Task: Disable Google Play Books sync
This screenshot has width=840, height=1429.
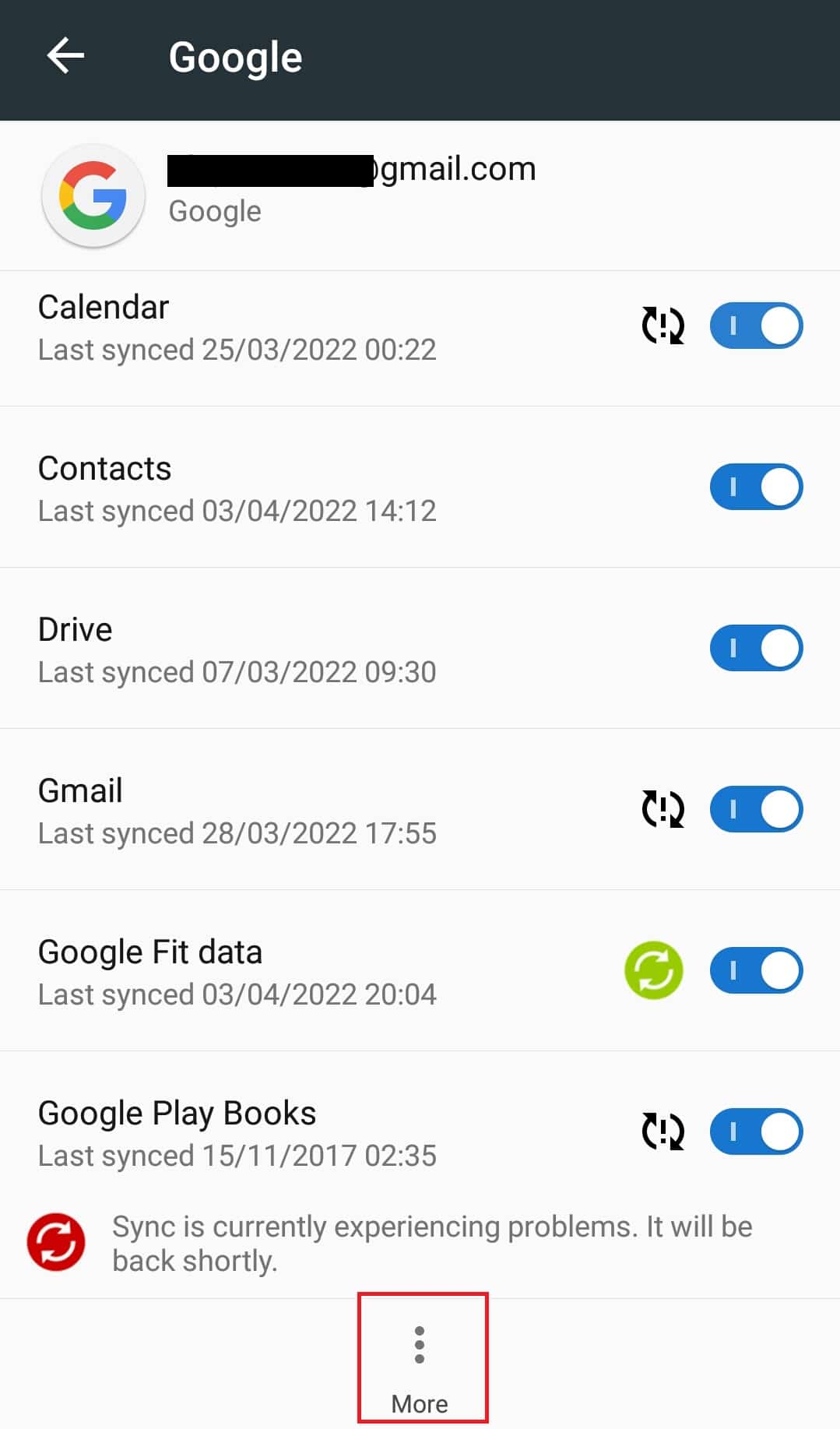Action: point(755,1132)
